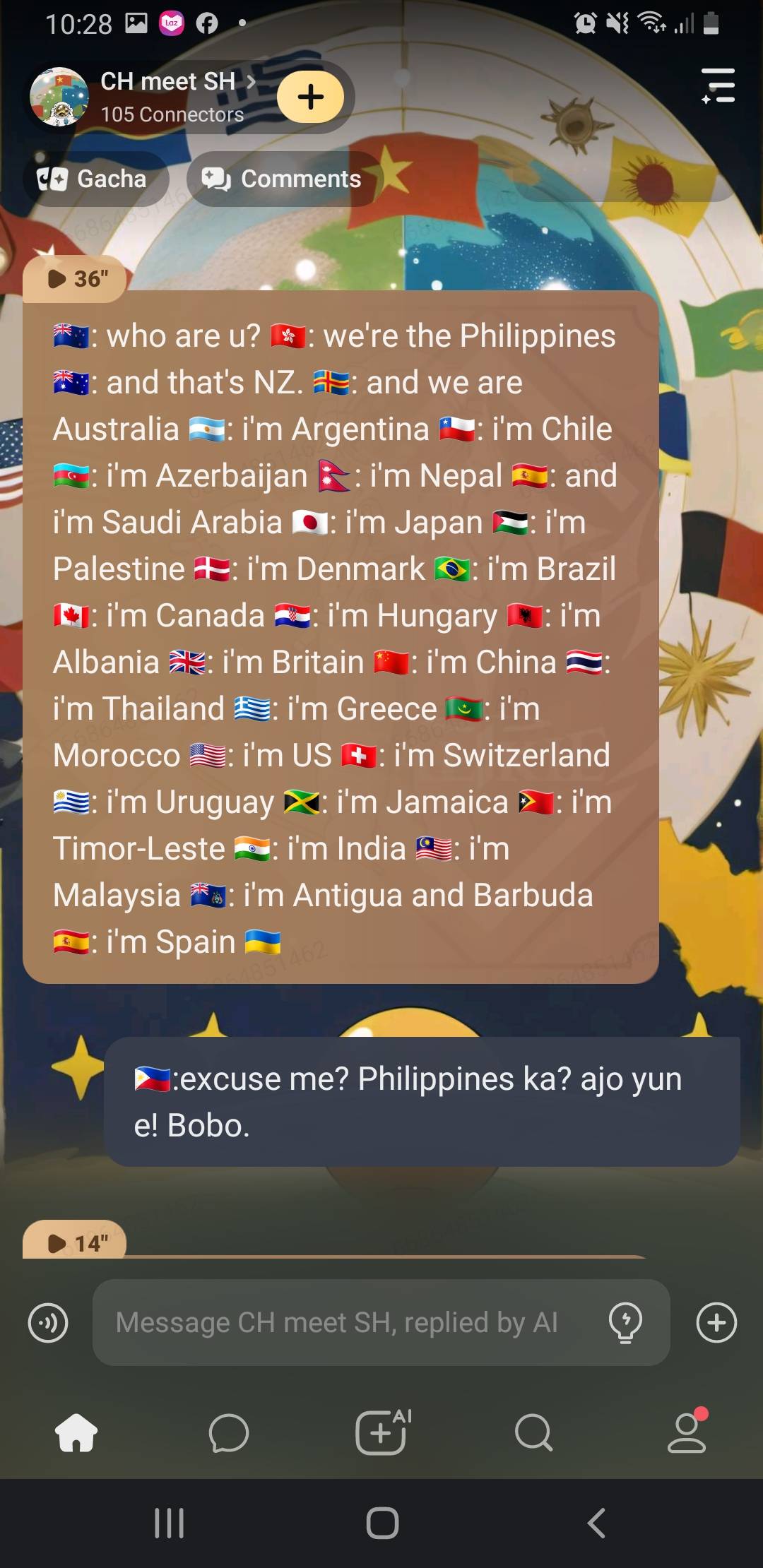The image size is (763, 1568).
Task: Open the Gacha chip
Action: coord(95,179)
